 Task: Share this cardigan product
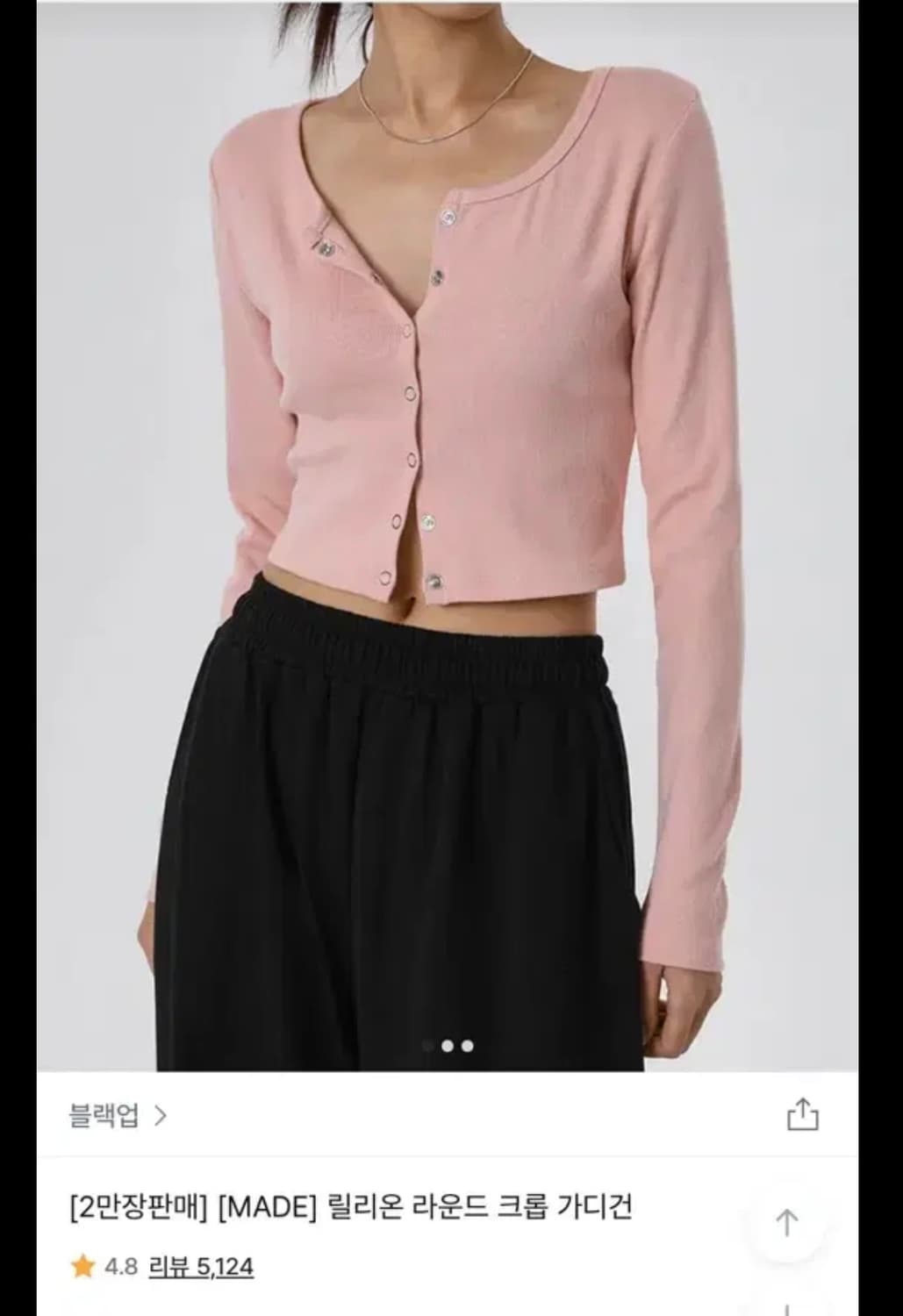coord(802,1114)
